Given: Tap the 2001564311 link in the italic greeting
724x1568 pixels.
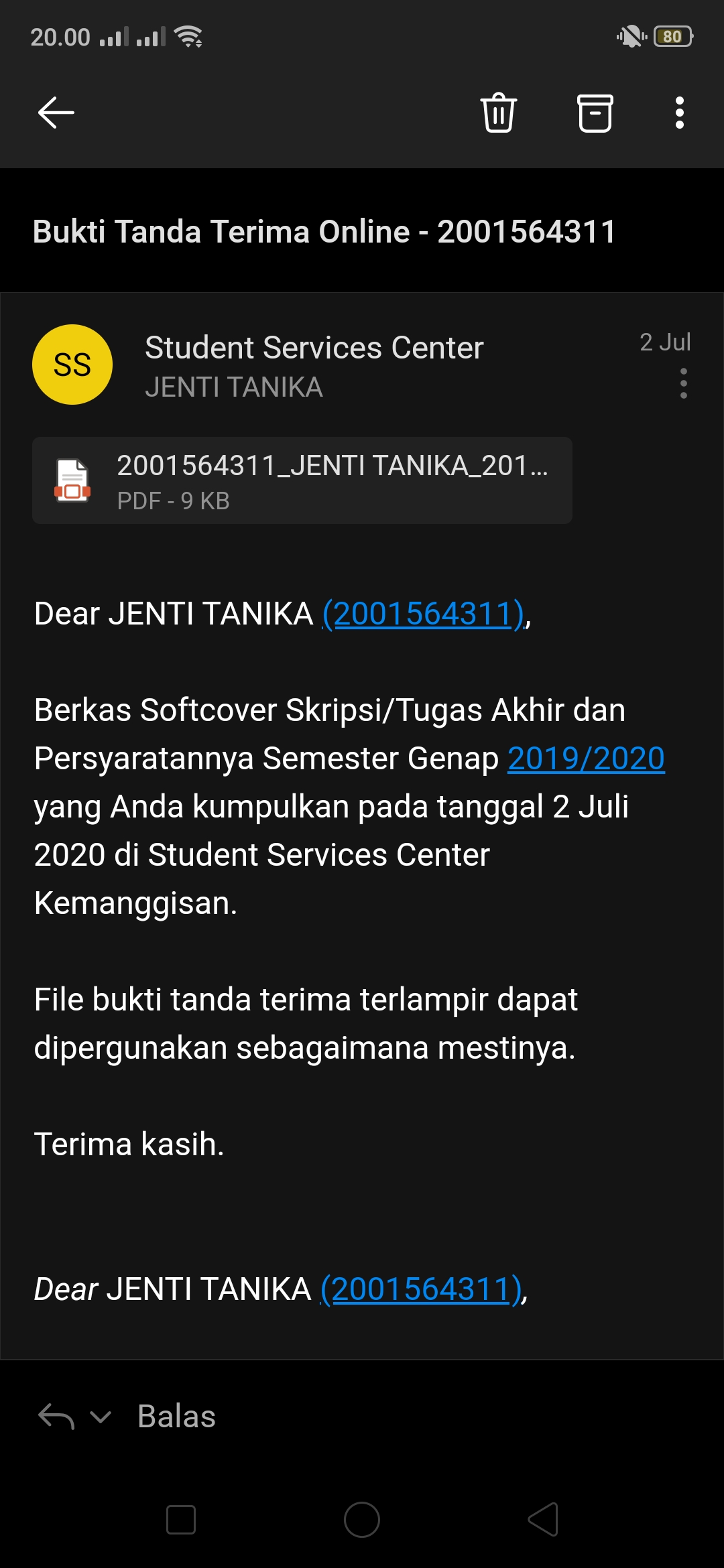Looking at the screenshot, I should (x=421, y=1289).
